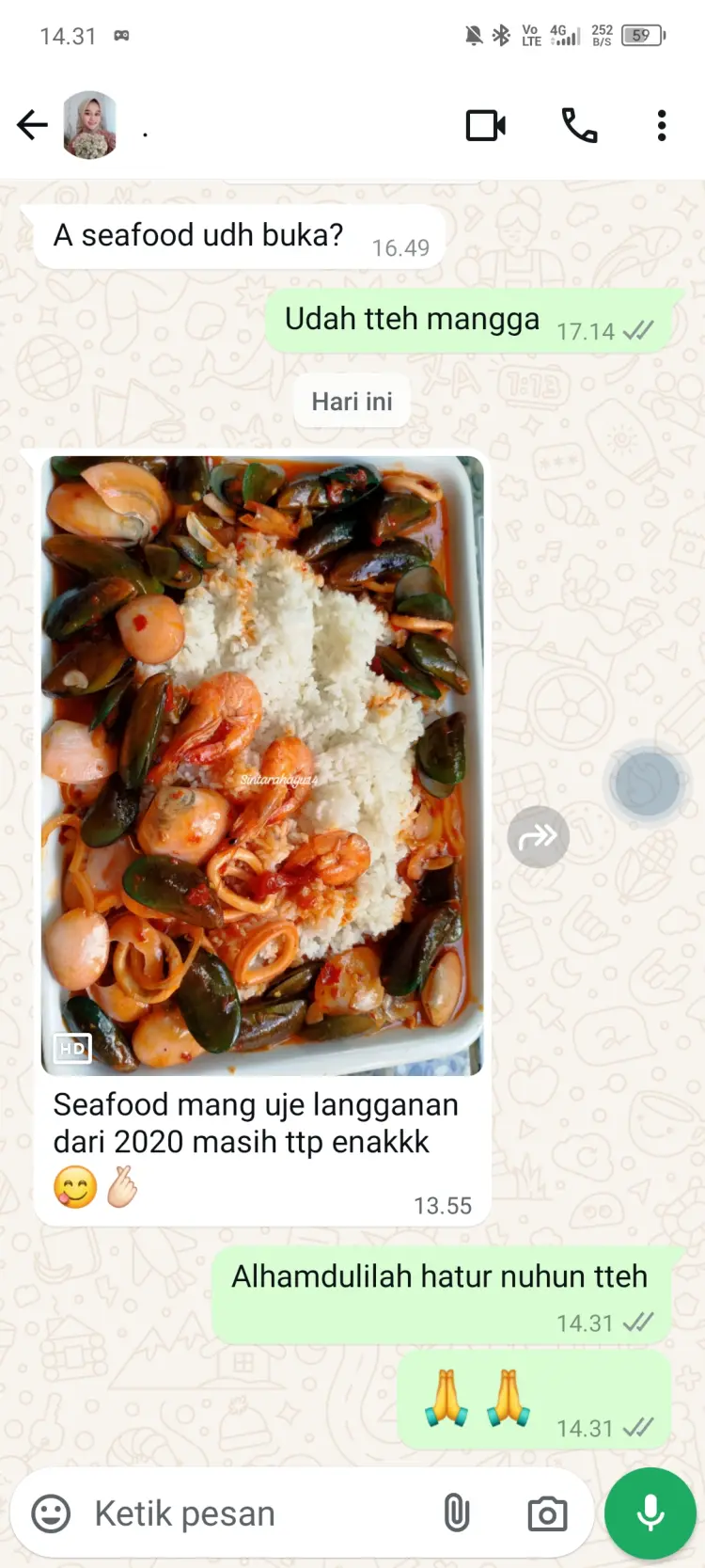Start a voice call from the chat header

(580, 124)
